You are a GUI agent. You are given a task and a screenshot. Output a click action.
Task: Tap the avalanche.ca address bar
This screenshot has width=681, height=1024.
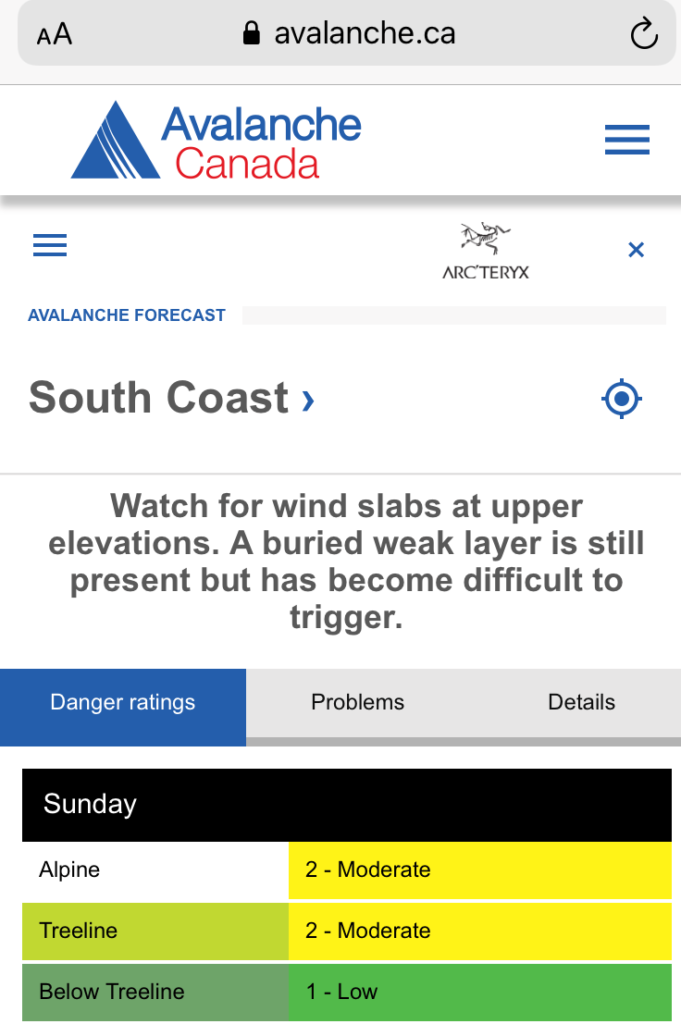click(x=350, y=34)
